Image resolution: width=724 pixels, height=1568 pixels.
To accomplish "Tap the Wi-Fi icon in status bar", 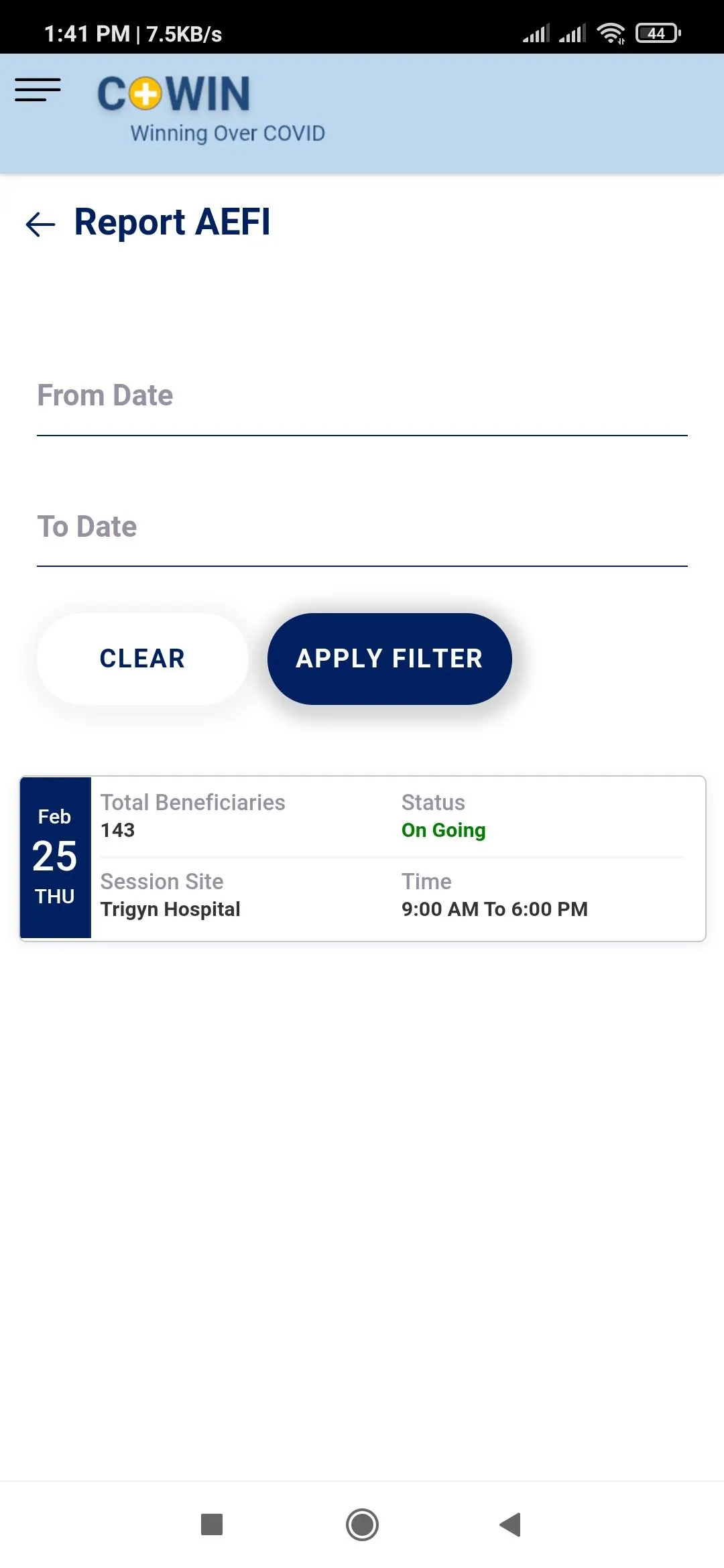I will tap(609, 31).
